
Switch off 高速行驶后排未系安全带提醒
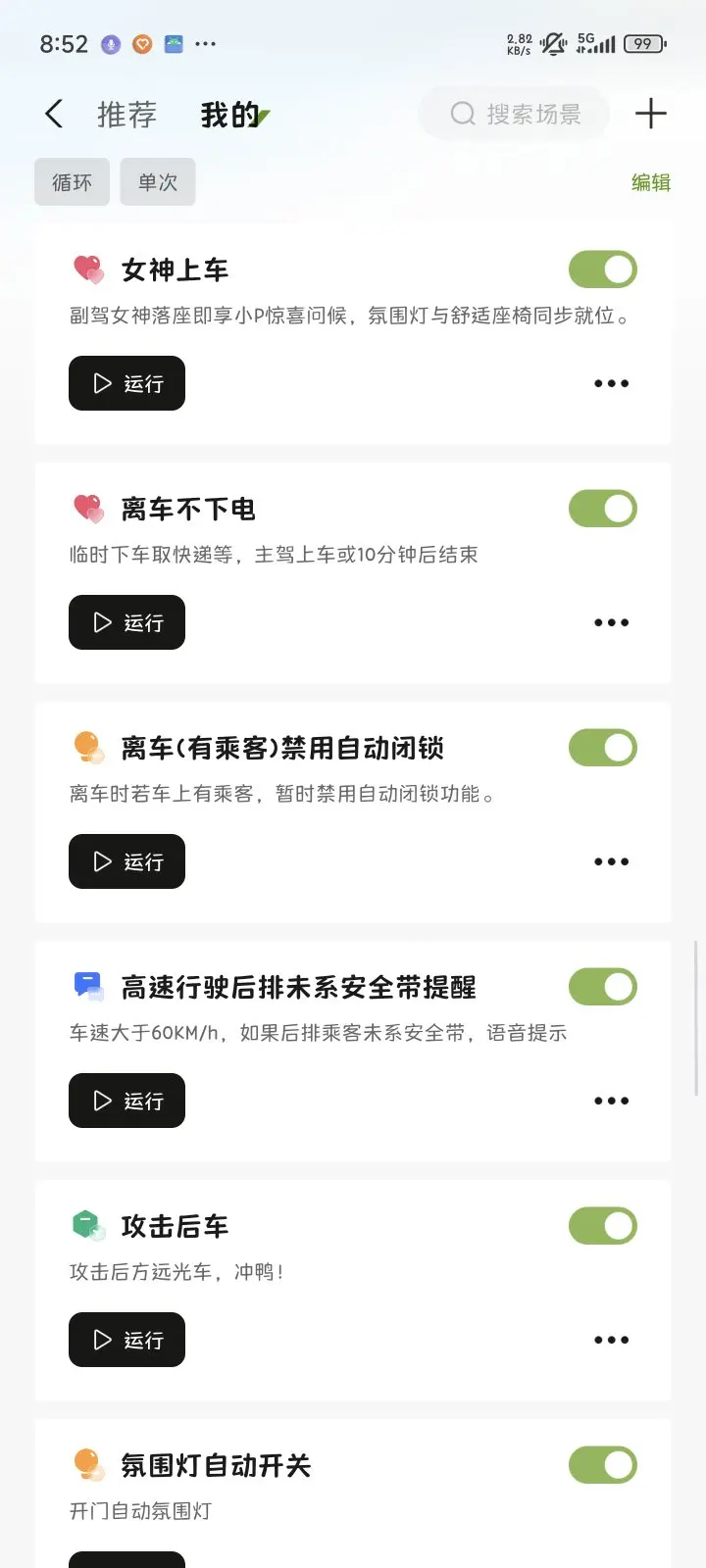(602, 987)
